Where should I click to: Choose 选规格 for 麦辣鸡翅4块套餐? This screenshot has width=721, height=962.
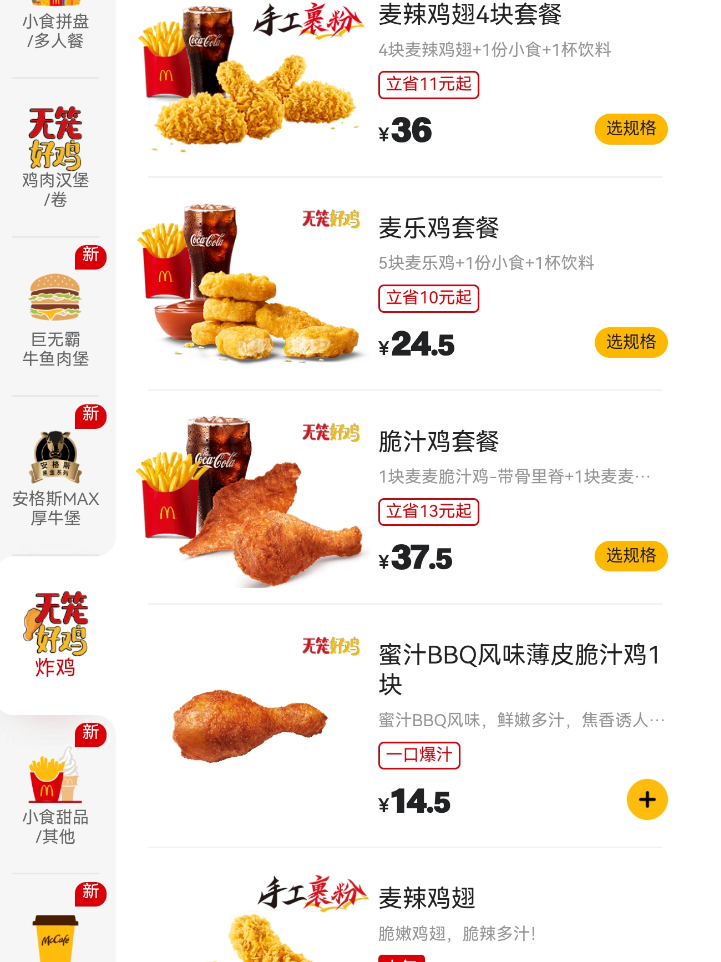tap(631, 129)
